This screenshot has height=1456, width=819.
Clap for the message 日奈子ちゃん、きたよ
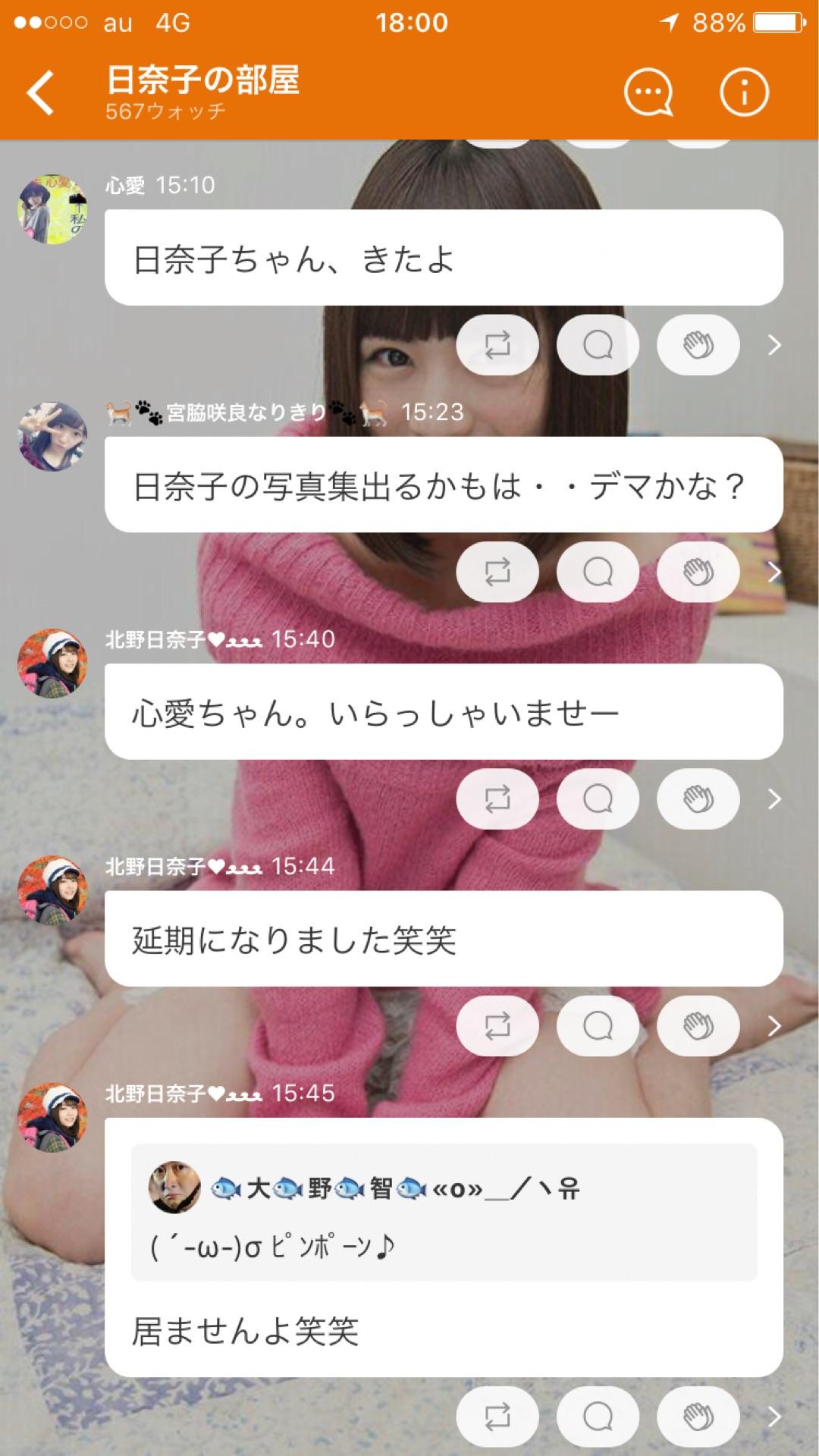[x=698, y=346]
